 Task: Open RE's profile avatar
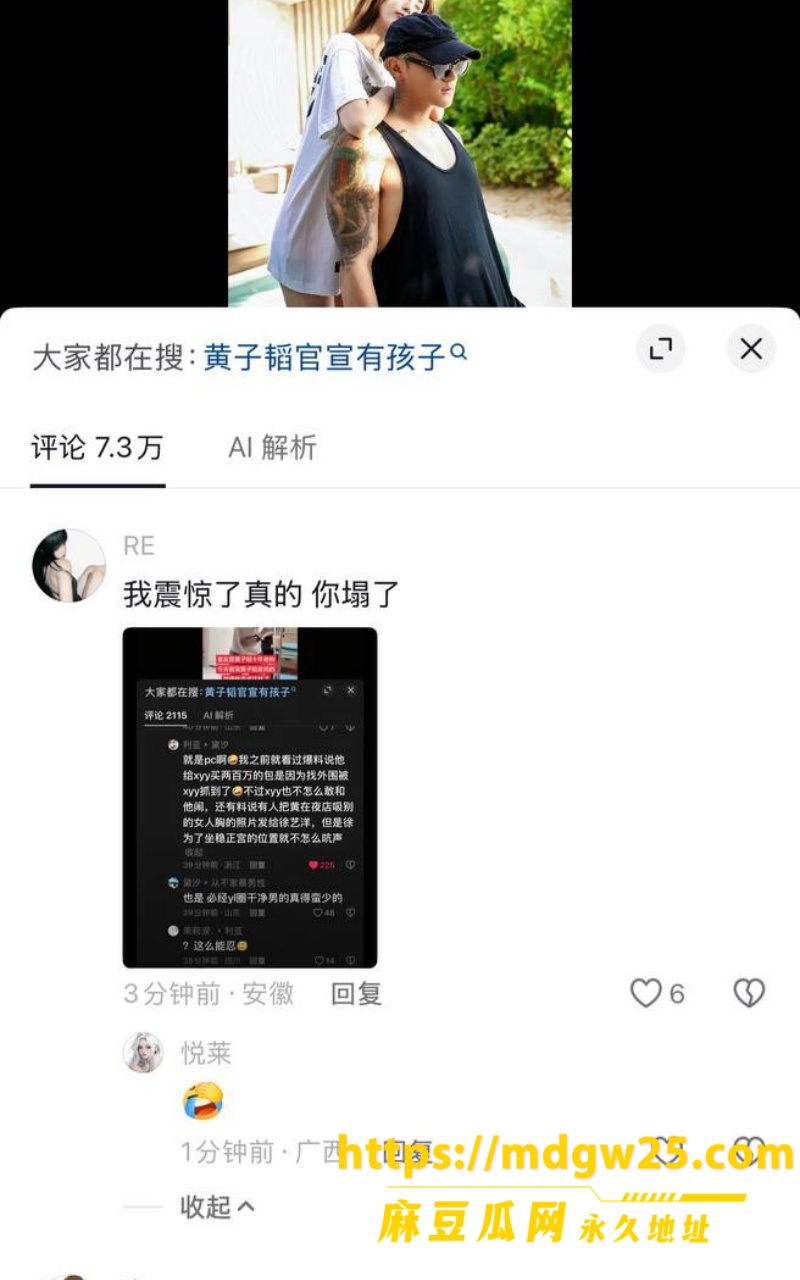coord(69,566)
